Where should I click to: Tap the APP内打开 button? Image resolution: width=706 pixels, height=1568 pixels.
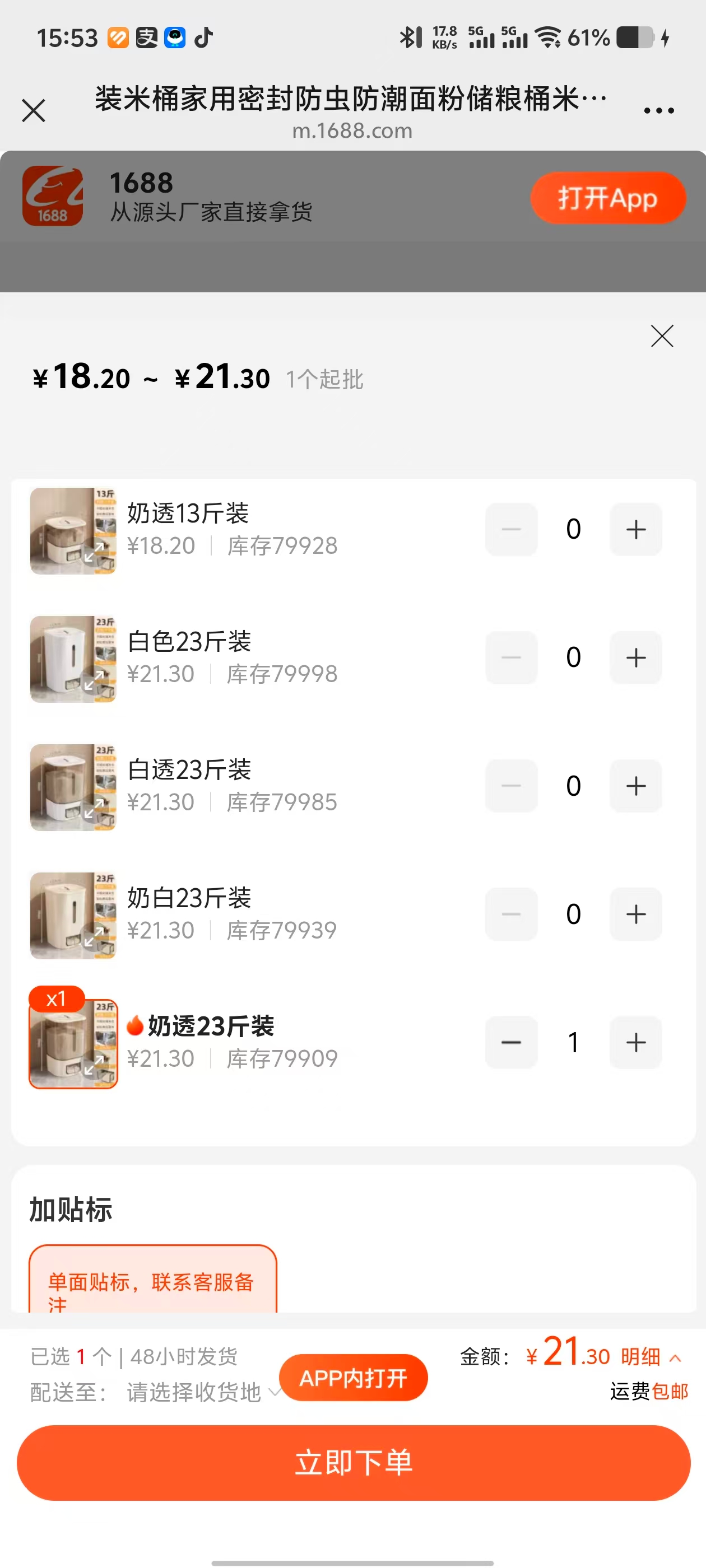(x=354, y=1378)
